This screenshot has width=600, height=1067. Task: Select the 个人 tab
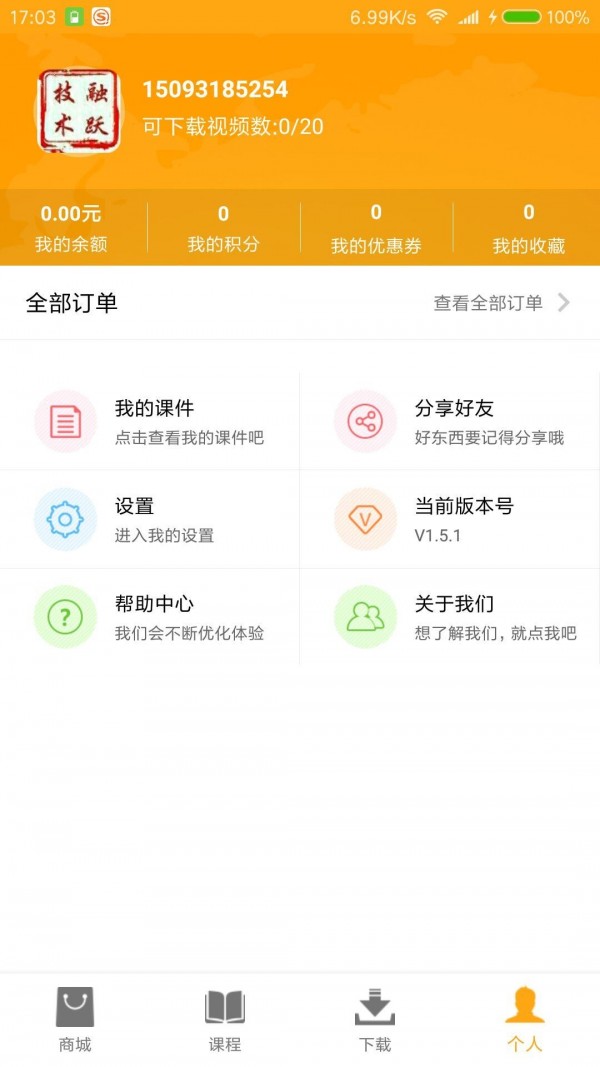[x=525, y=1019]
